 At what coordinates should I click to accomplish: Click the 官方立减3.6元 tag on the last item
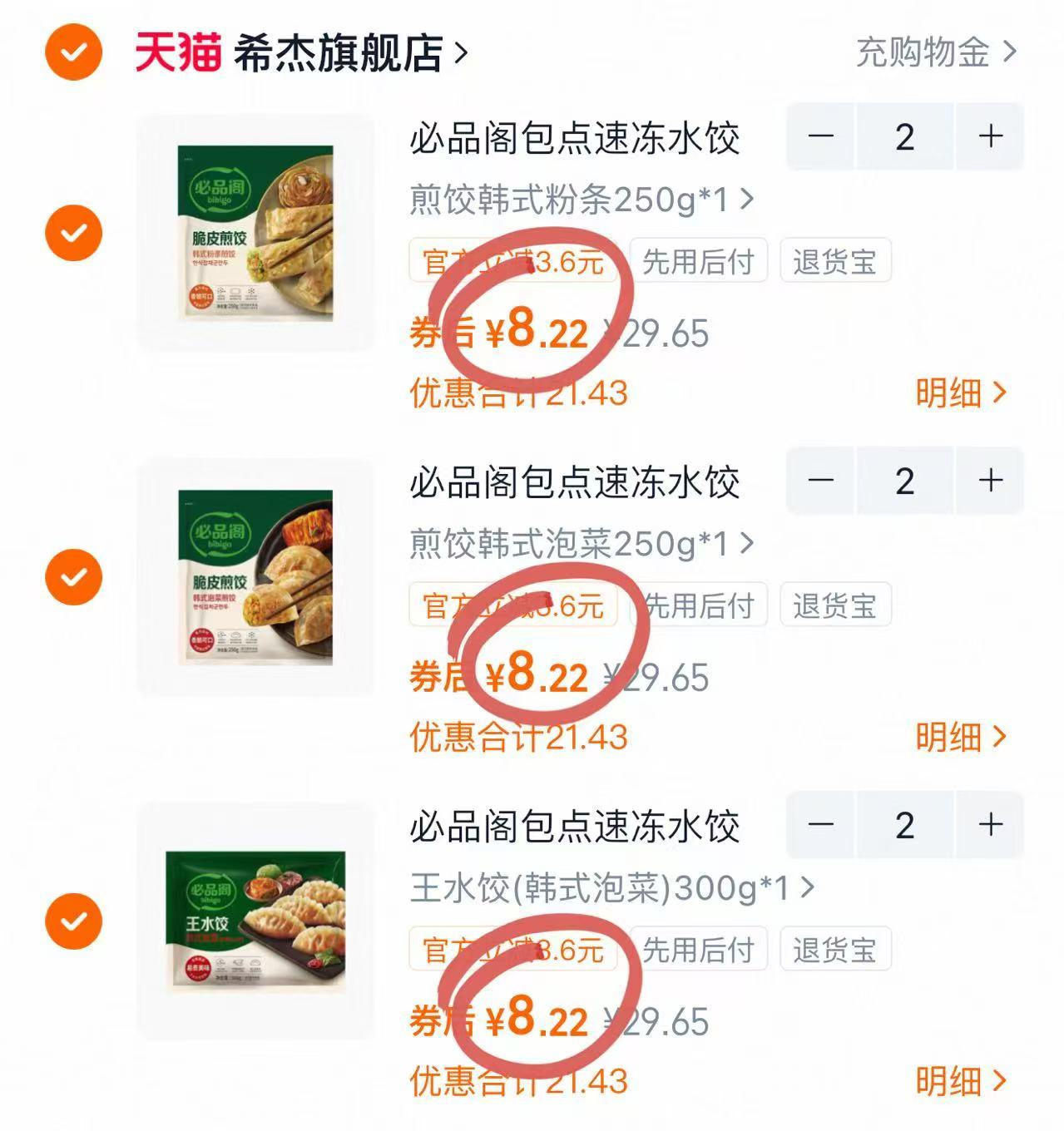(x=512, y=950)
